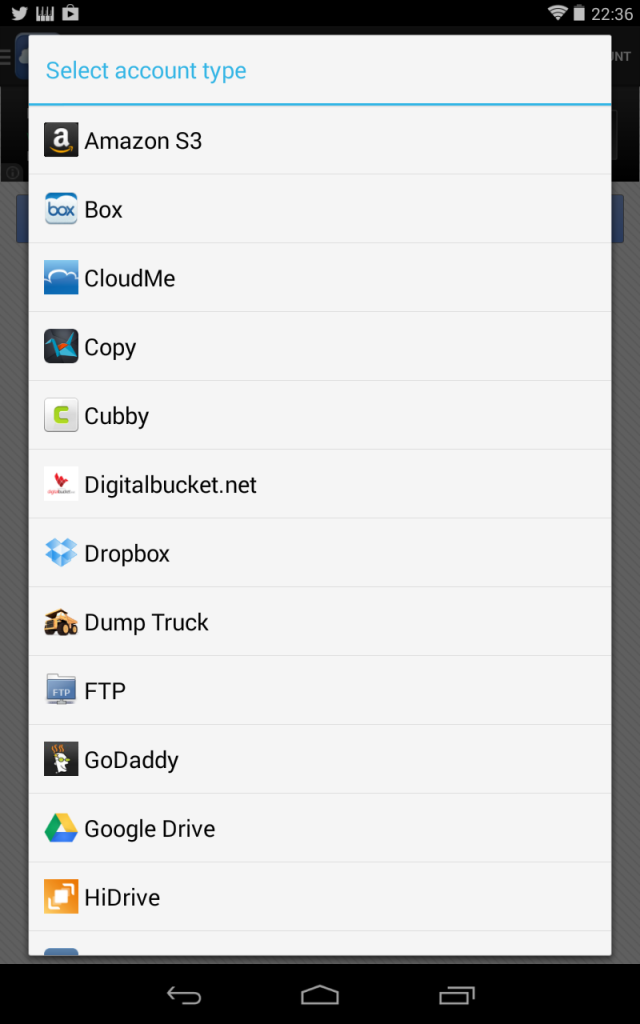This screenshot has width=640, height=1024.
Task: Select Dropbox as account type
Action: point(320,553)
